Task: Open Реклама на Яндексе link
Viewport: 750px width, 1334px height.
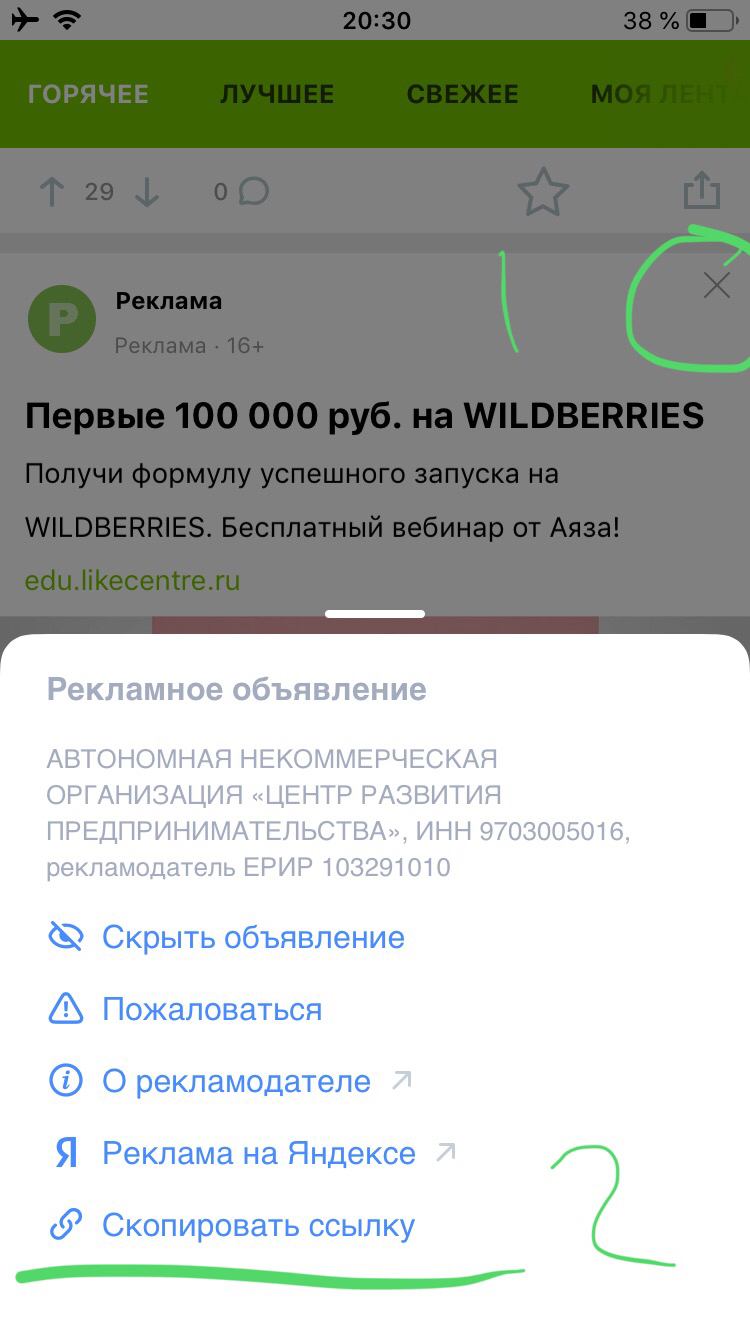Action: tap(258, 1154)
